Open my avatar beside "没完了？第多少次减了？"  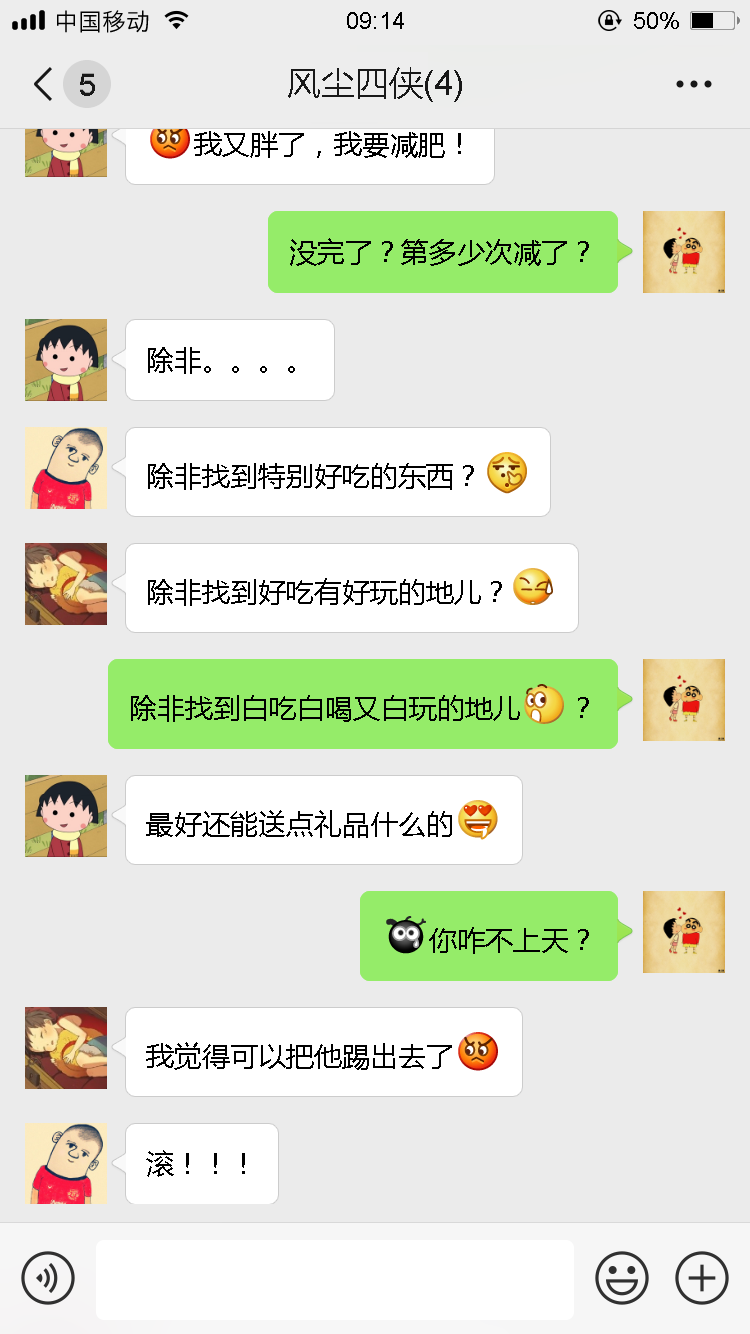tap(684, 252)
